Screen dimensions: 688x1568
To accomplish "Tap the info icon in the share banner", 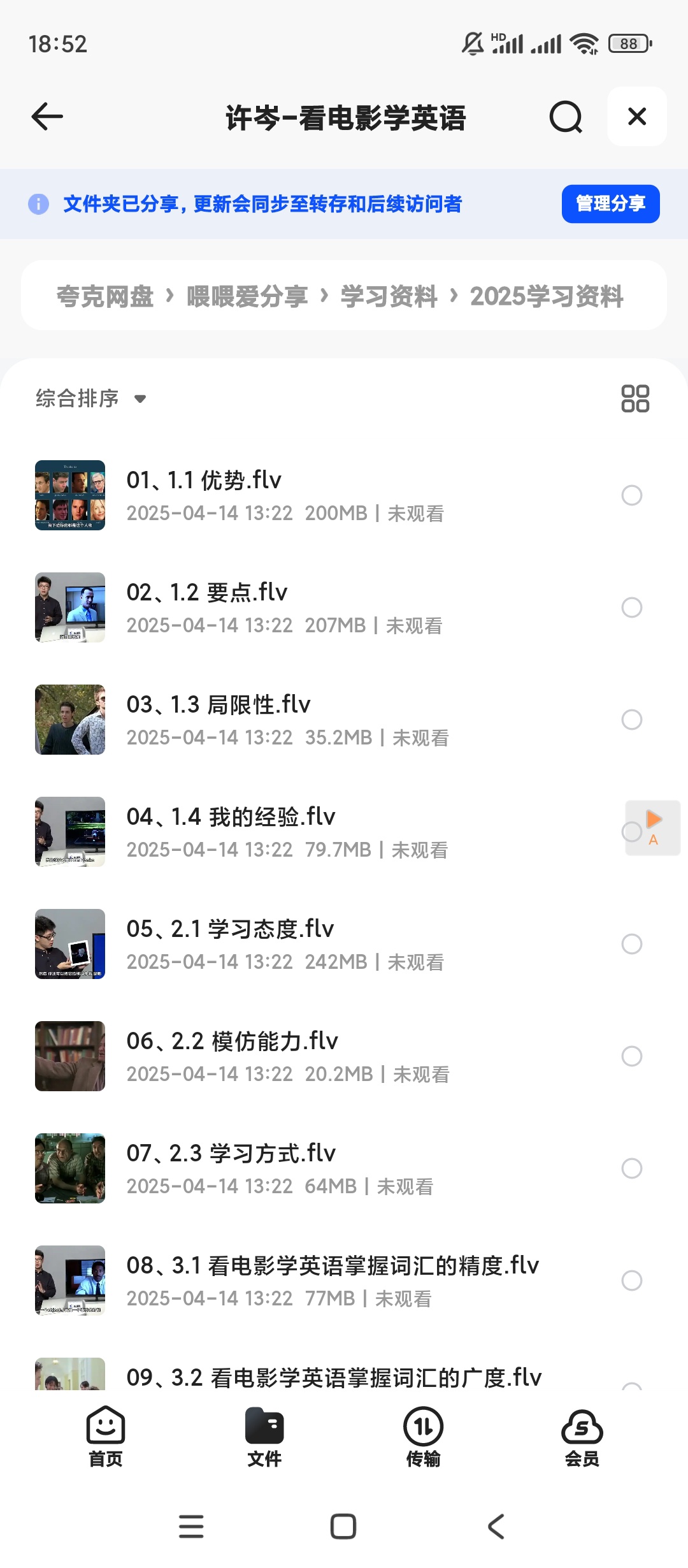I will 39,204.
